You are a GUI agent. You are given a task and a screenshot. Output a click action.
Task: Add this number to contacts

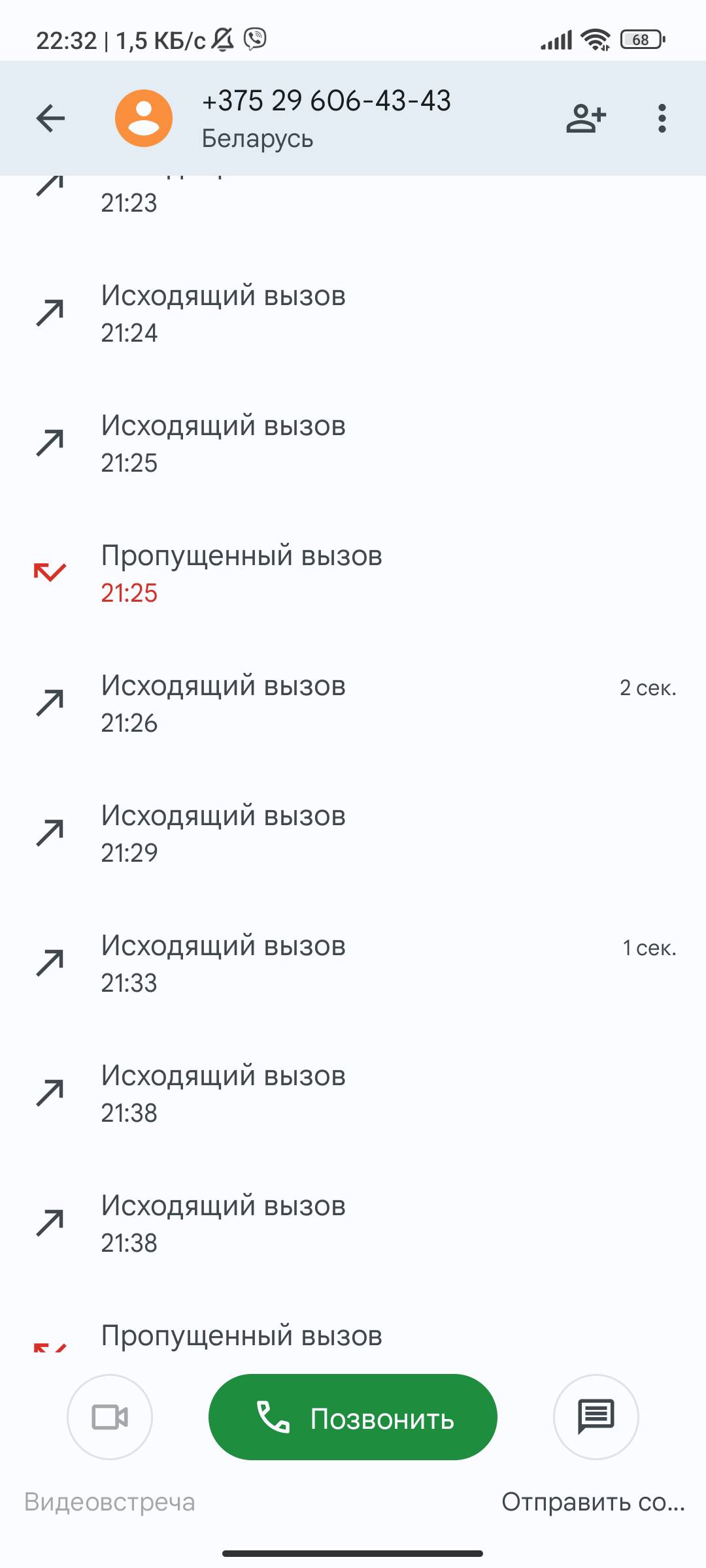(x=586, y=118)
